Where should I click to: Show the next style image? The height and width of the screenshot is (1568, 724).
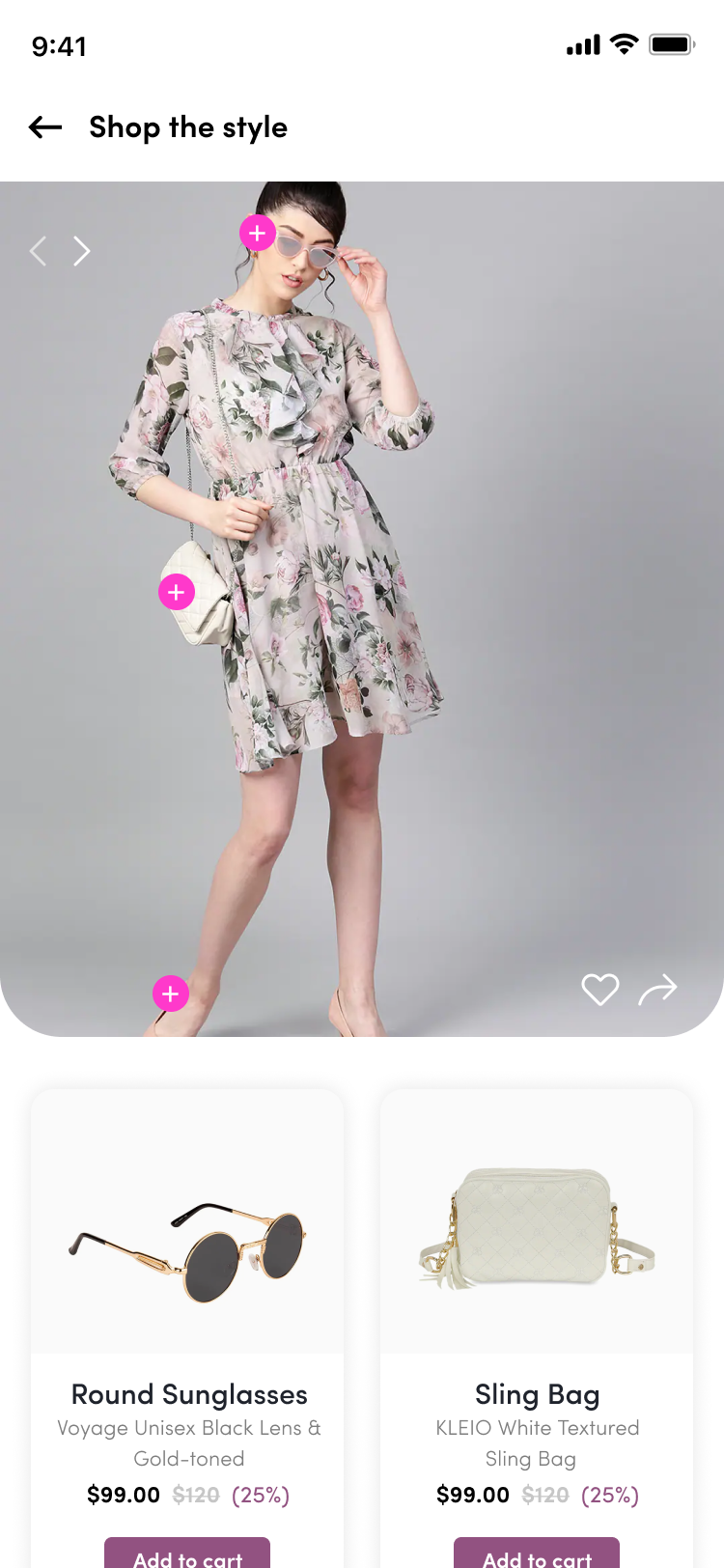pos(82,252)
